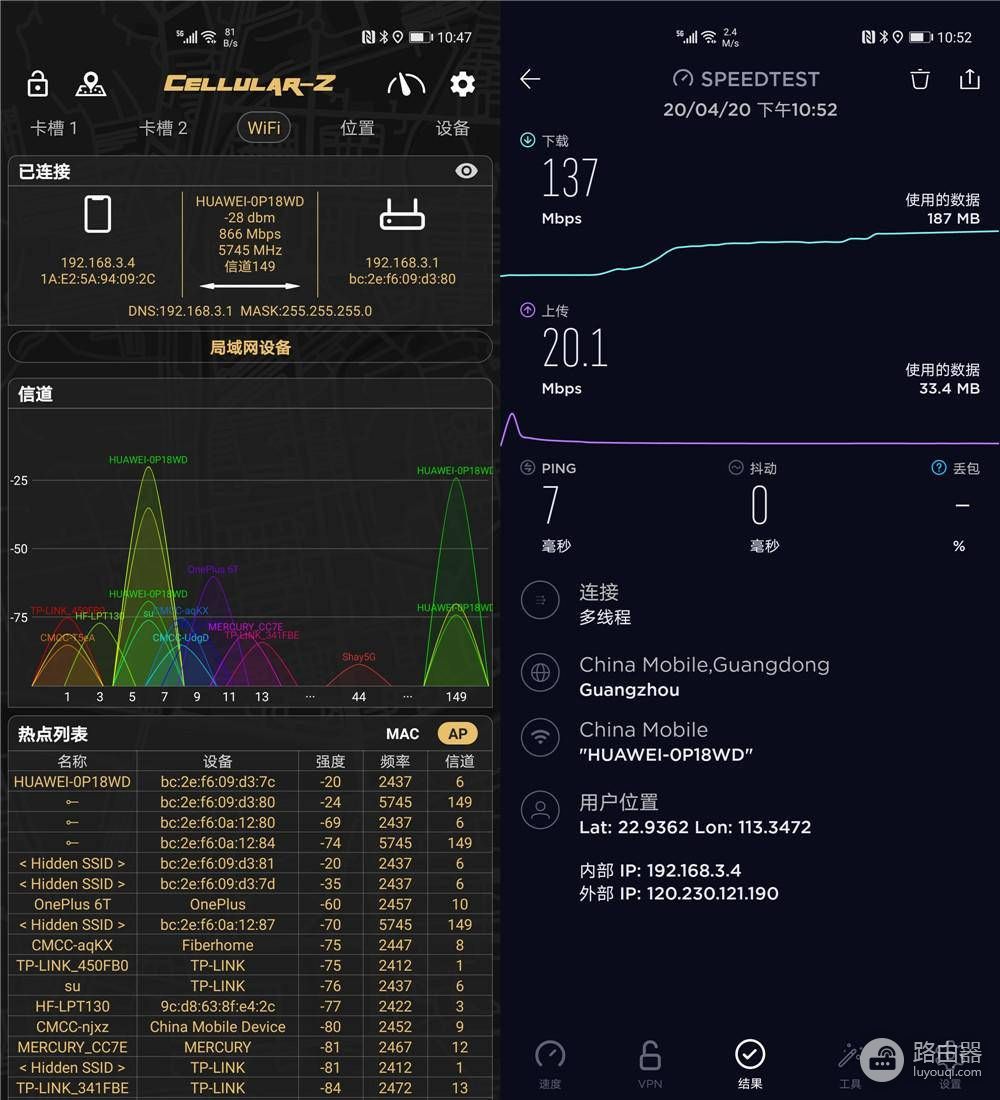Image resolution: width=1000 pixels, height=1100 pixels.
Task: Switch to the 设备 tab
Action: [x=452, y=128]
